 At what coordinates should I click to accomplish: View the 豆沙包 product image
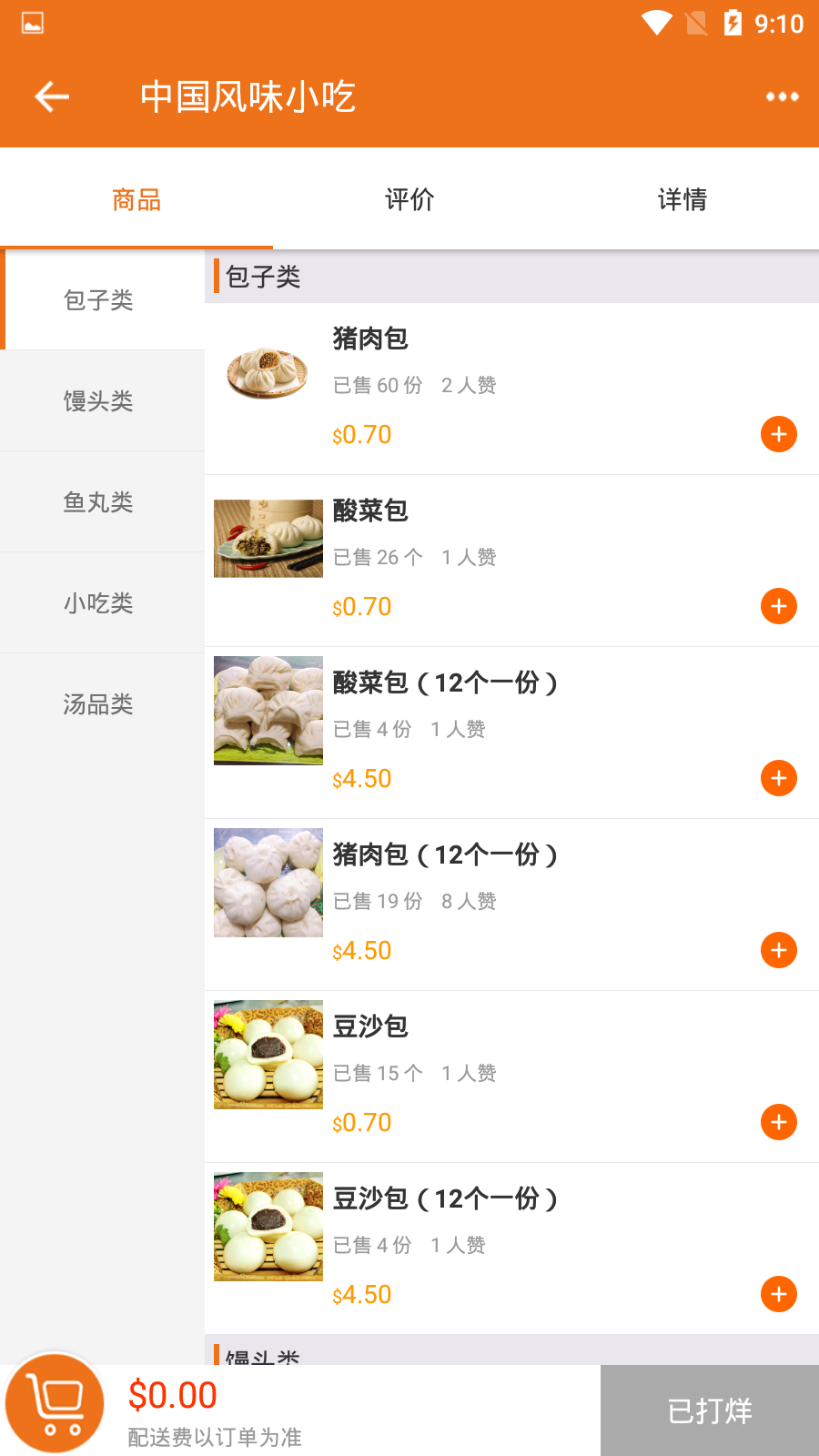(x=268, y=1055)
